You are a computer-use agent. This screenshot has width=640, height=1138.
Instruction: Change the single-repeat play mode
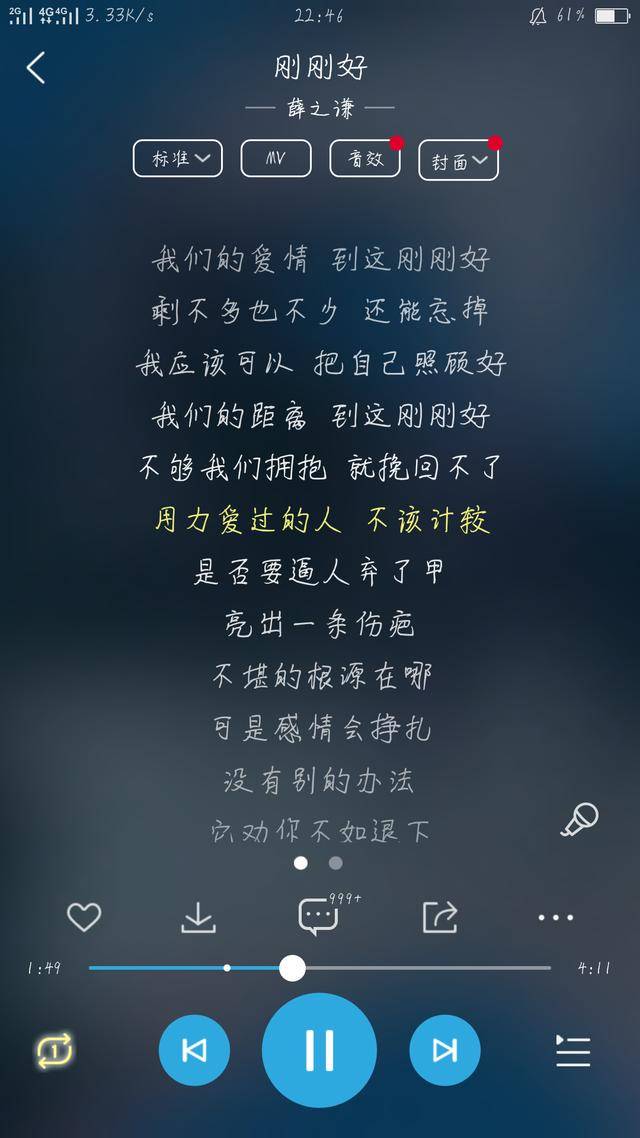coord(55,1050)
